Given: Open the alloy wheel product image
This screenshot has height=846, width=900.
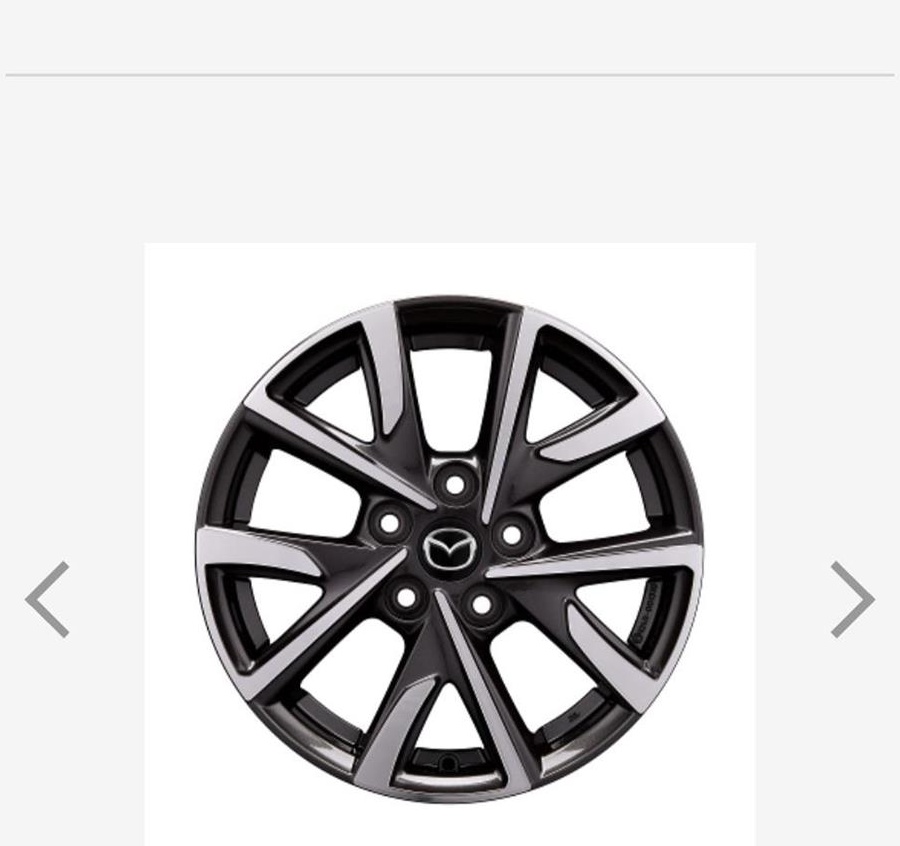Looking at the screenshot, I should click(449, 545).
